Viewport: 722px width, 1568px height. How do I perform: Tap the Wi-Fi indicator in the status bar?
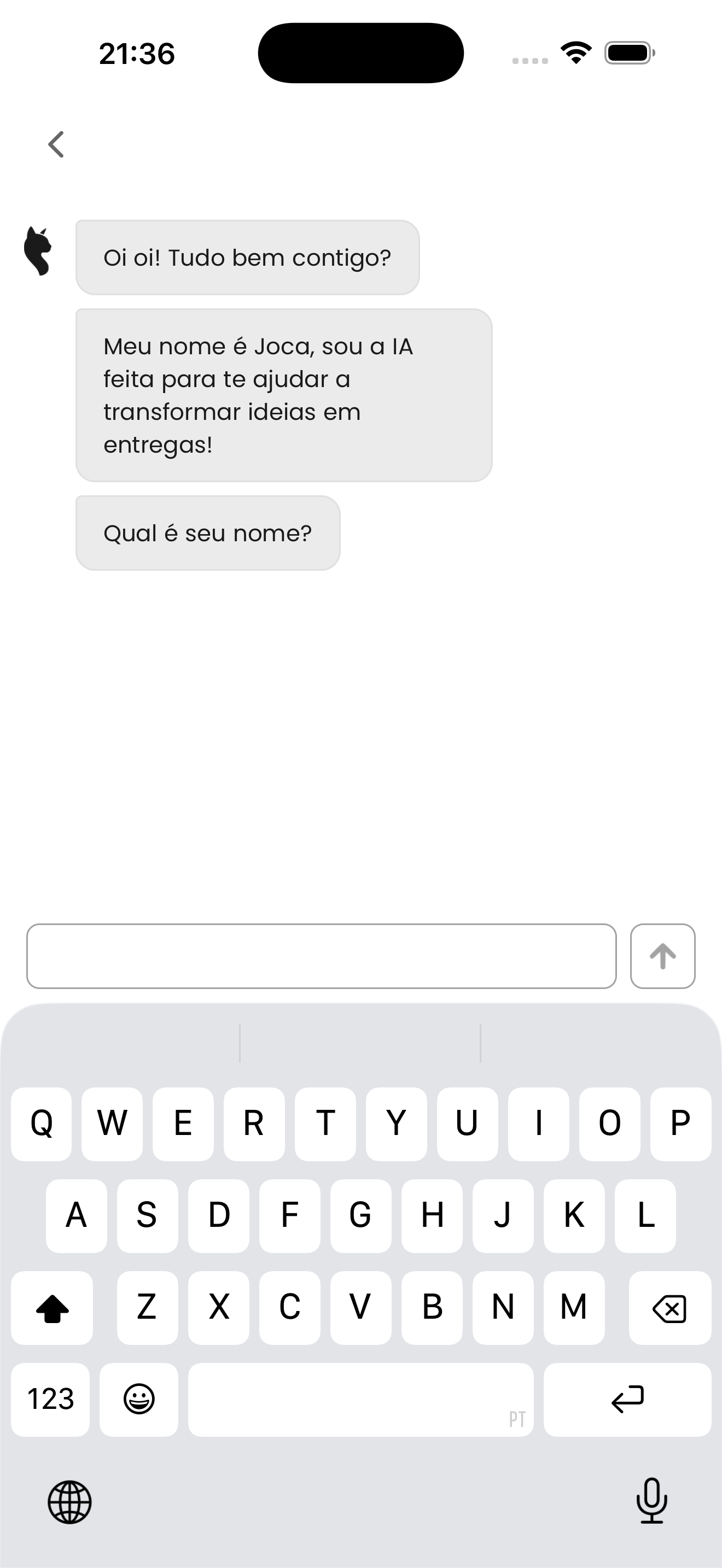click(x=575, y=54)
